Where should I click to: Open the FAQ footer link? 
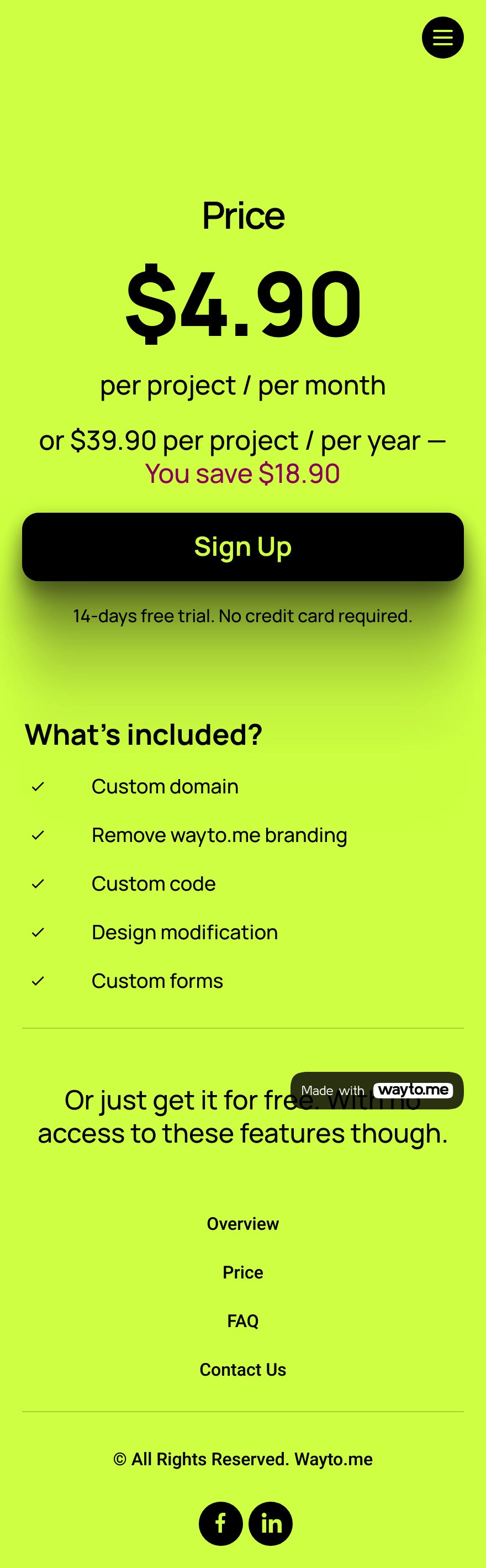[242, 1321]
